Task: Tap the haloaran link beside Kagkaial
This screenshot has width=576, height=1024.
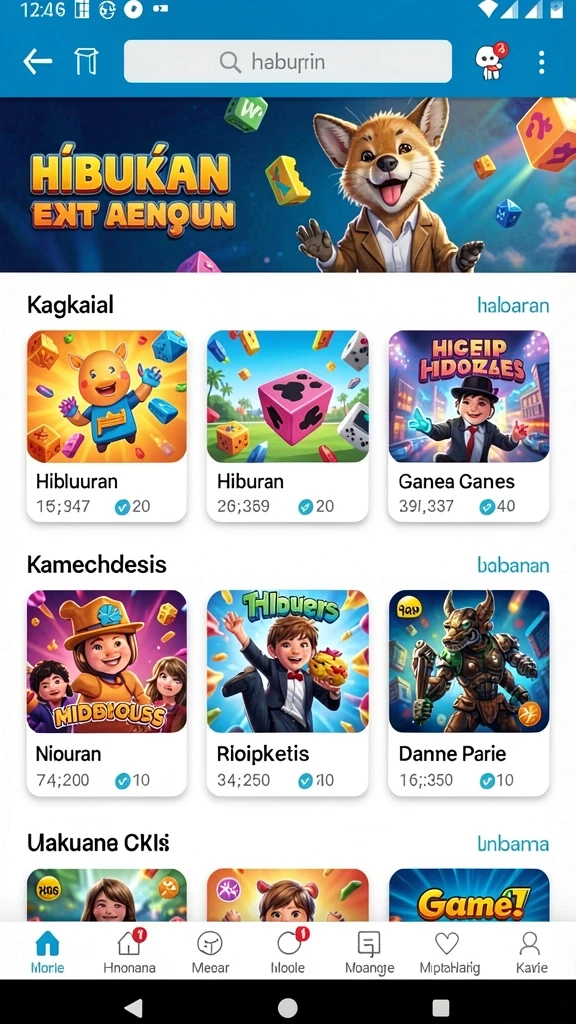Action: point(513,305)
